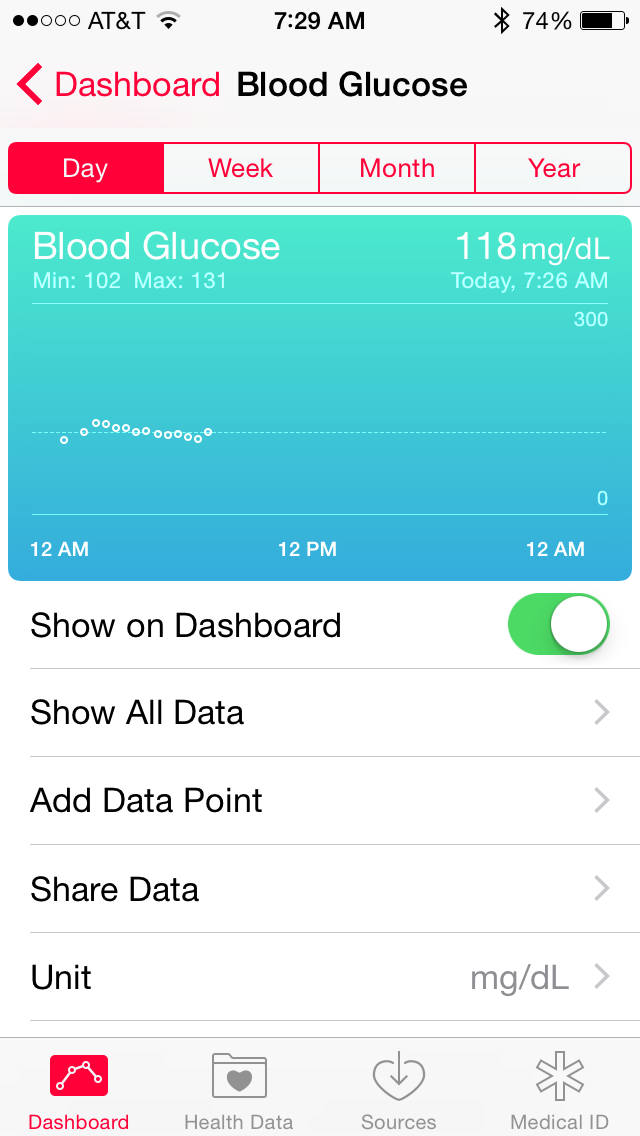Switch to the Sources tab
The height and width of the screenshot is (1136, 640).
[399, 1091]
